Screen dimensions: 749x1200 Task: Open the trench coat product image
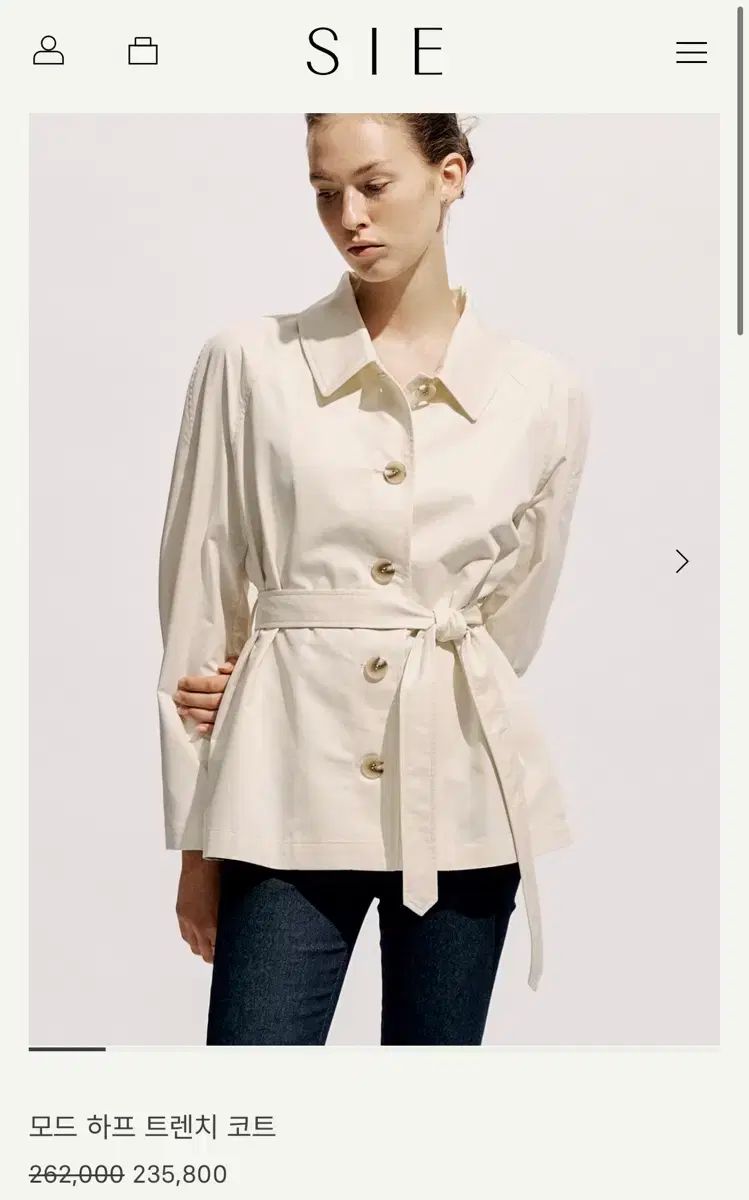pyautogui.click(x=374, y=578)
